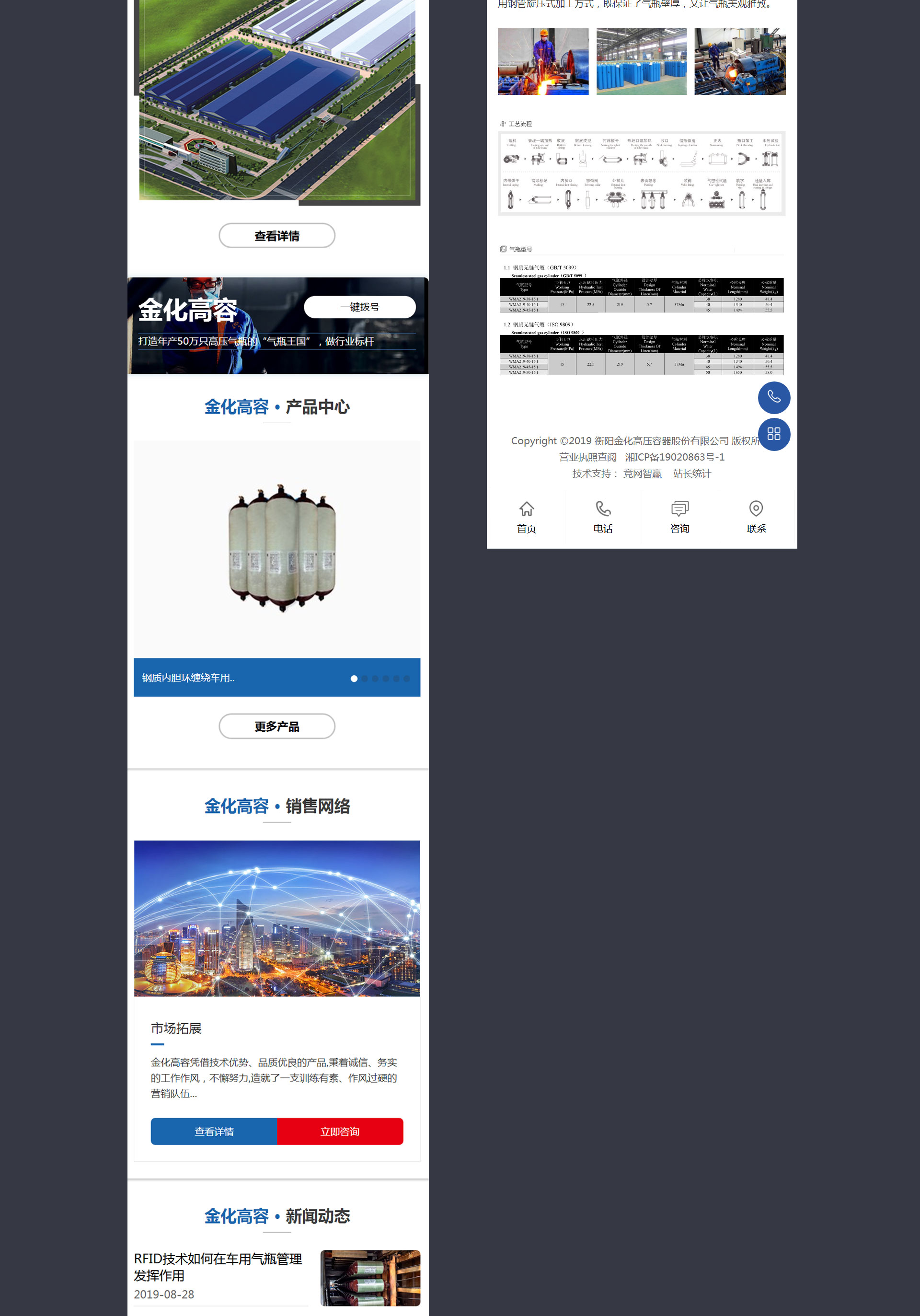Open the 站长统计 footer link

tap(692, 473)
